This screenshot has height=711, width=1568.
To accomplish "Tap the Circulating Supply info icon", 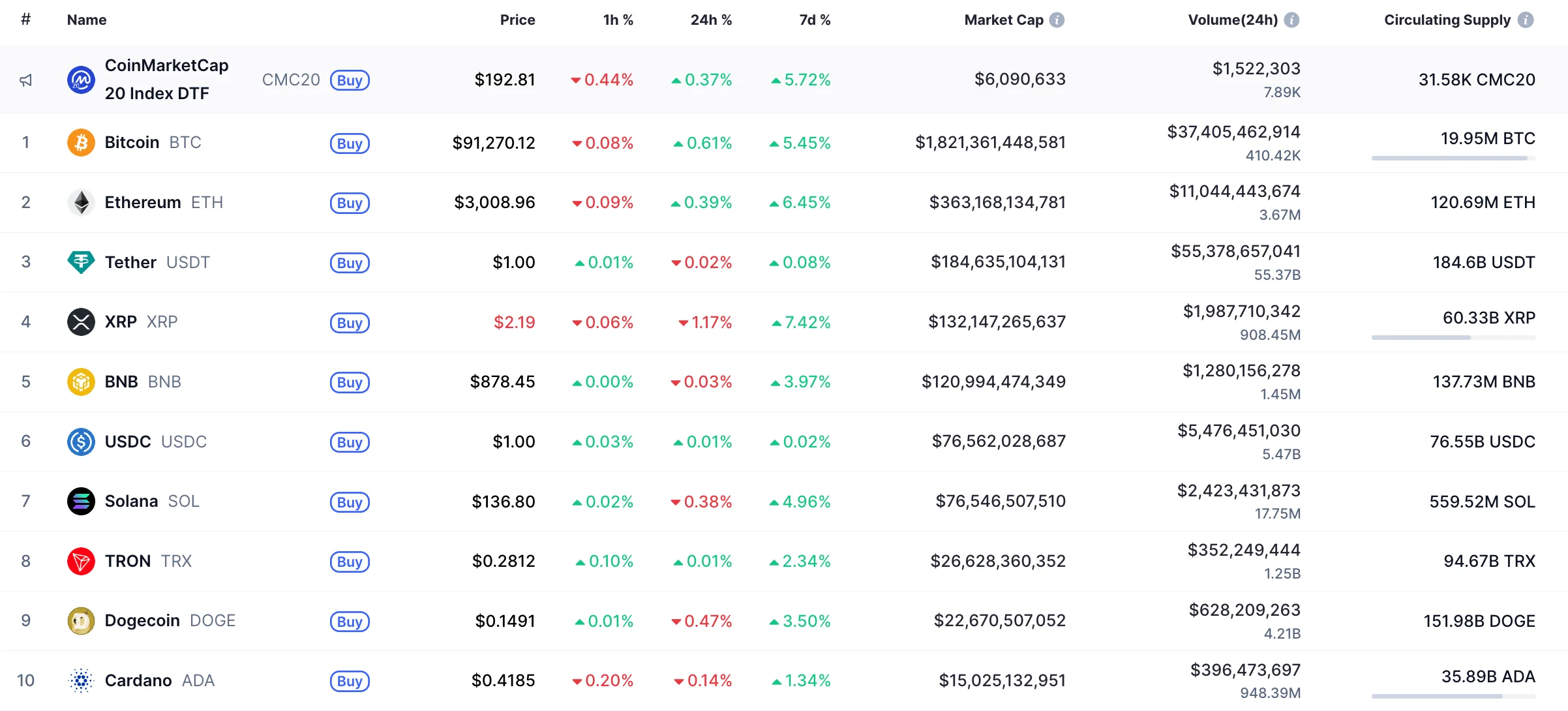I will point(1526,20).
